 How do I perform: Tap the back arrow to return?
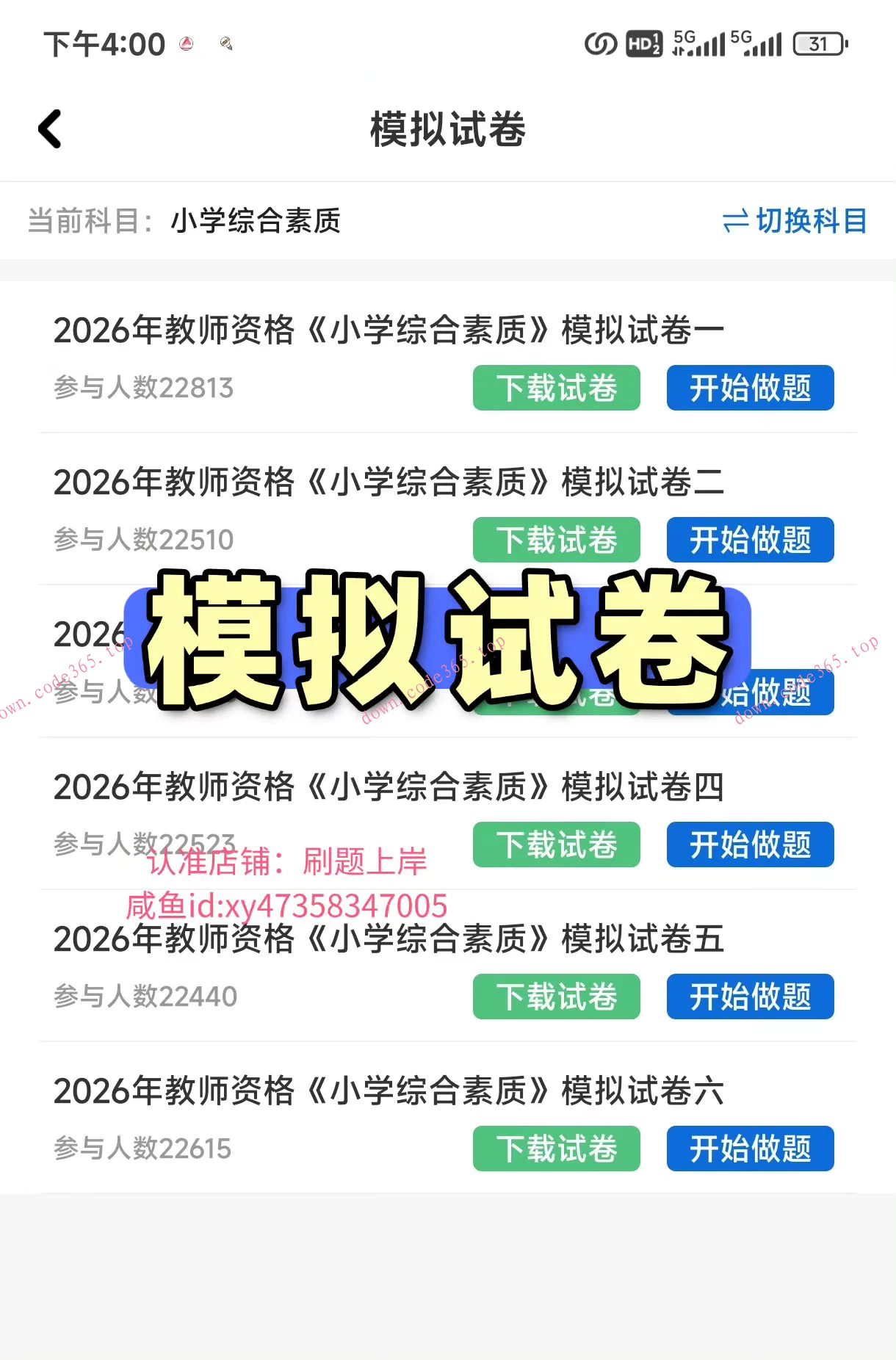[x=48, y=129]
